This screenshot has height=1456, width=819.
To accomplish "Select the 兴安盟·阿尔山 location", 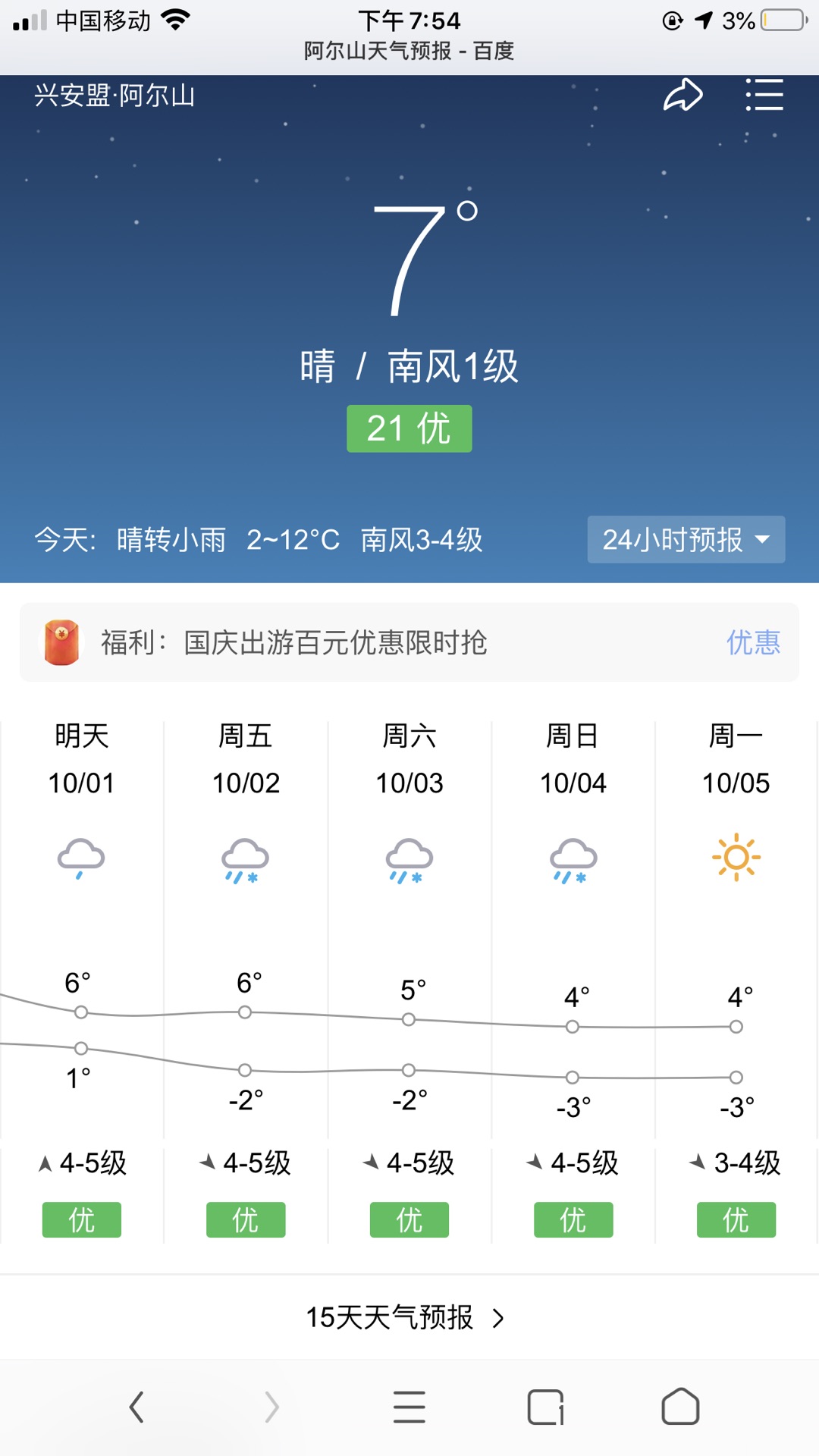I will 115,96.
